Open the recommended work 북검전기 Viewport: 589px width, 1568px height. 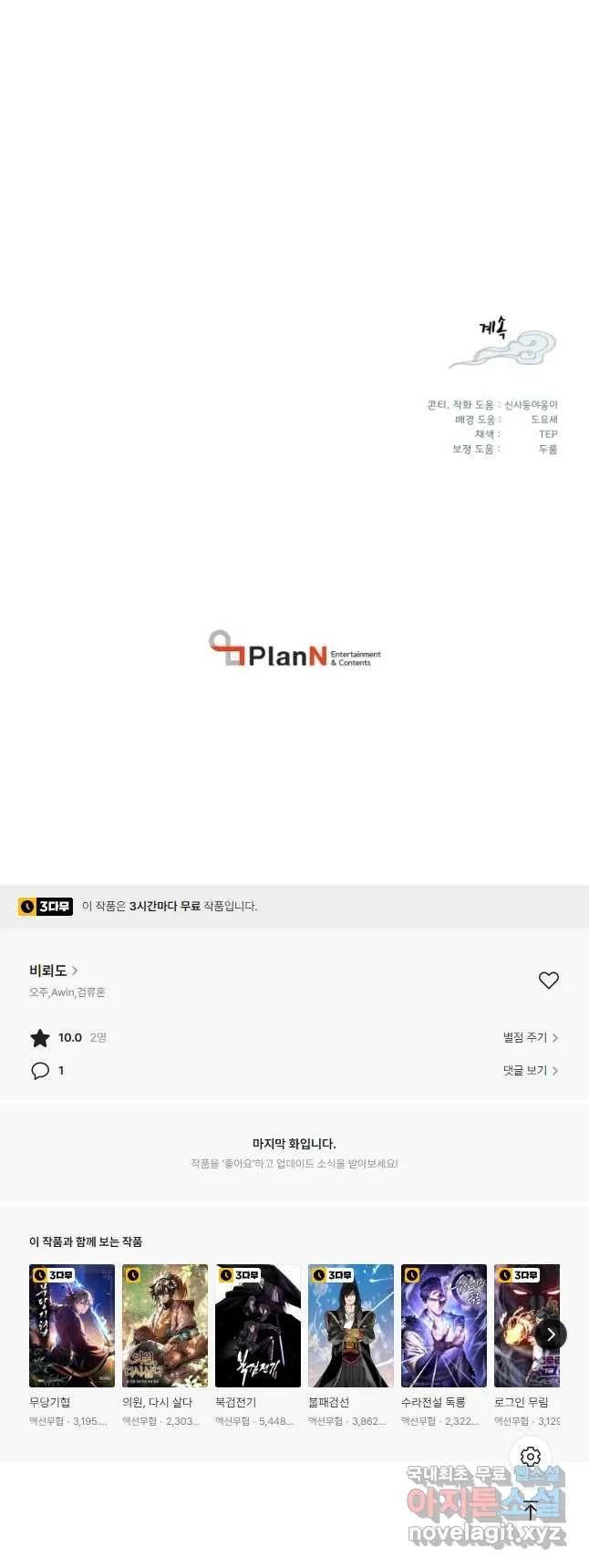coord(258,1325)
